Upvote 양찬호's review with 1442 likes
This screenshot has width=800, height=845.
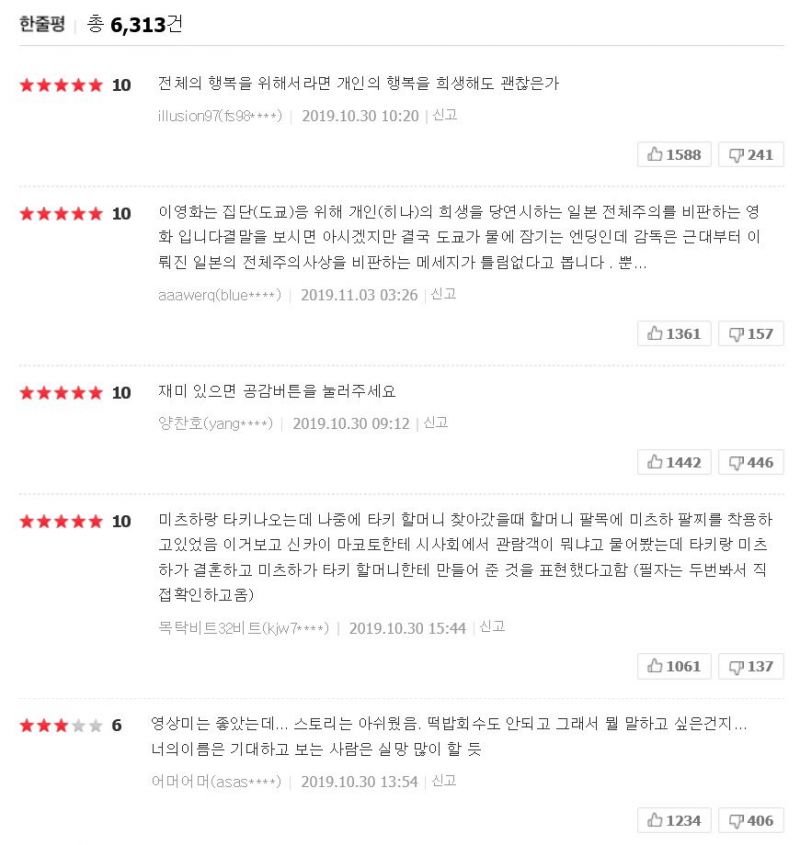674,462
